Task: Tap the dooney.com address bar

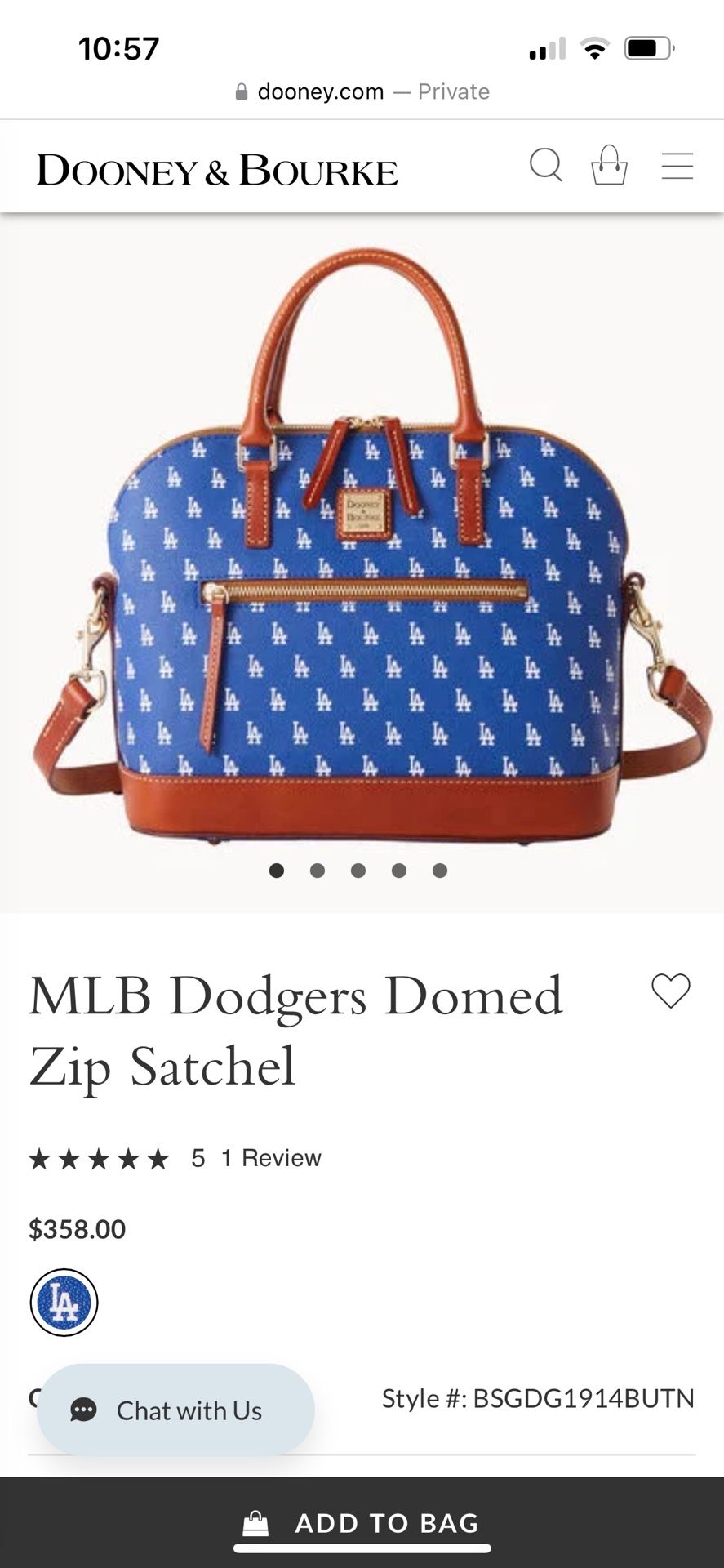Action: coord(362,91)
